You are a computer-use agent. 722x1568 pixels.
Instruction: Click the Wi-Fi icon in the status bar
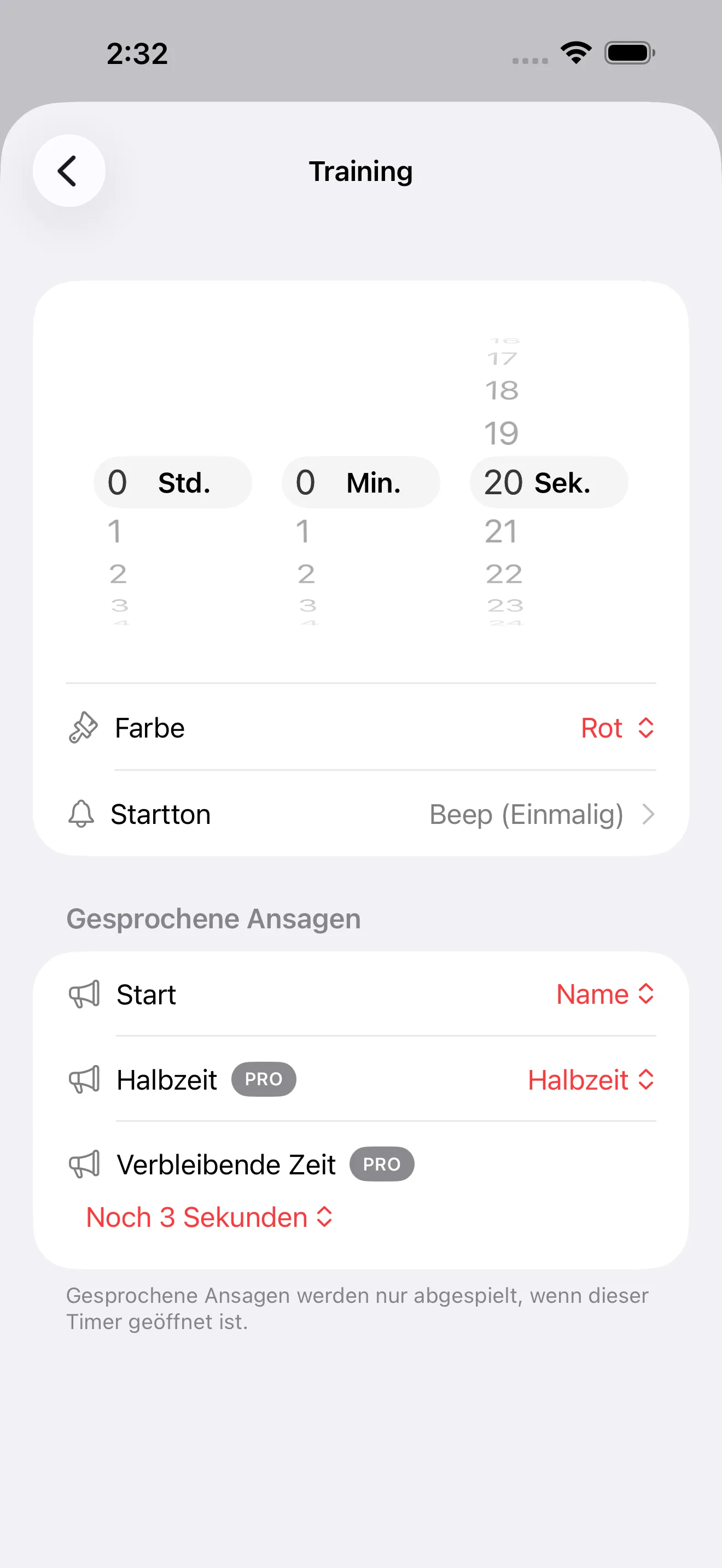(x=575, y=53)
